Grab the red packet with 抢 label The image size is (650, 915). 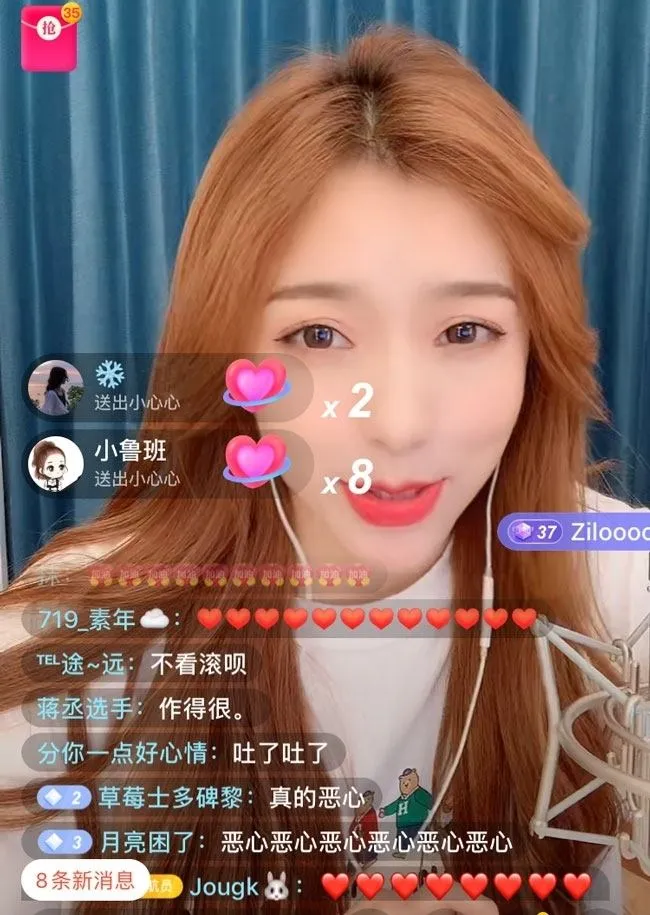(x=49, y=38)
